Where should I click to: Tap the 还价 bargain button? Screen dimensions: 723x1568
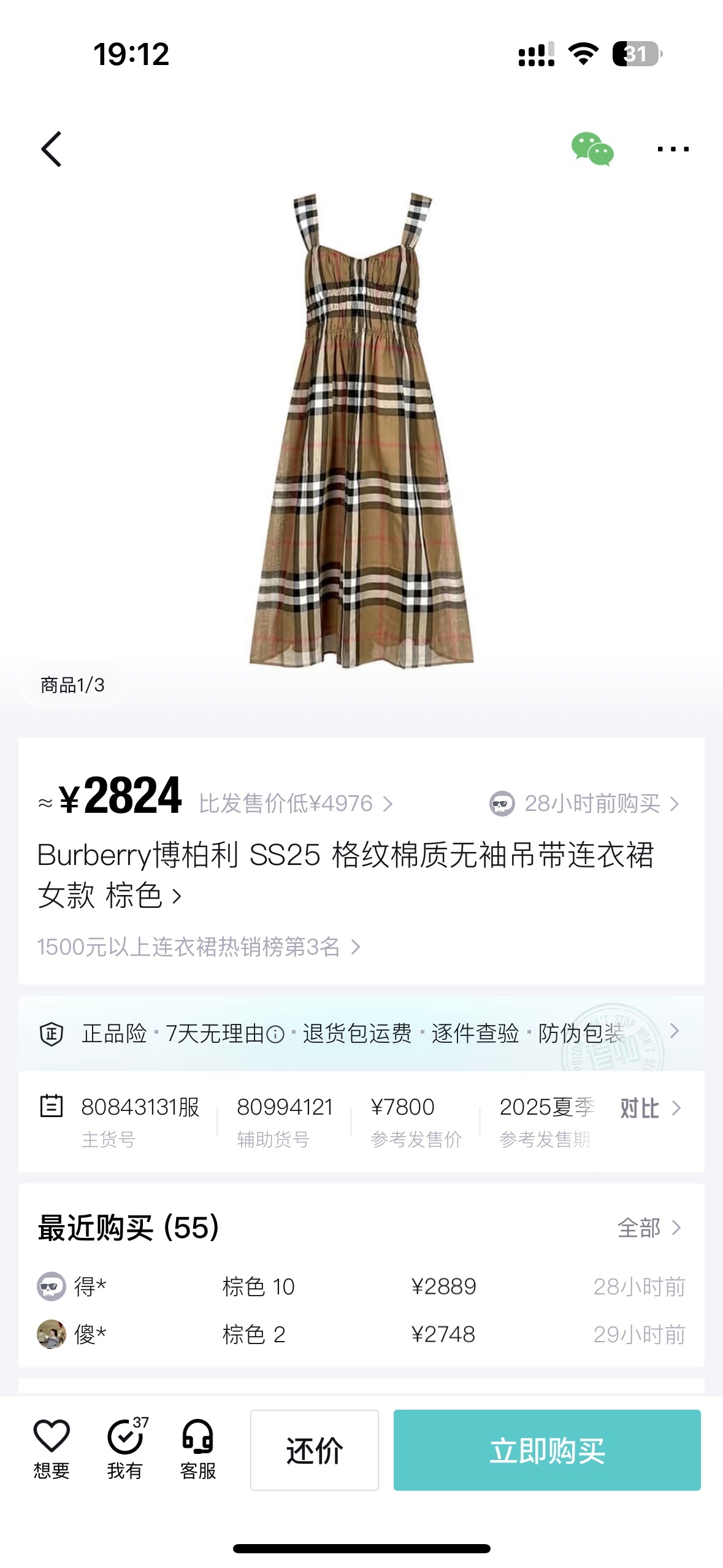(314, 1450)
